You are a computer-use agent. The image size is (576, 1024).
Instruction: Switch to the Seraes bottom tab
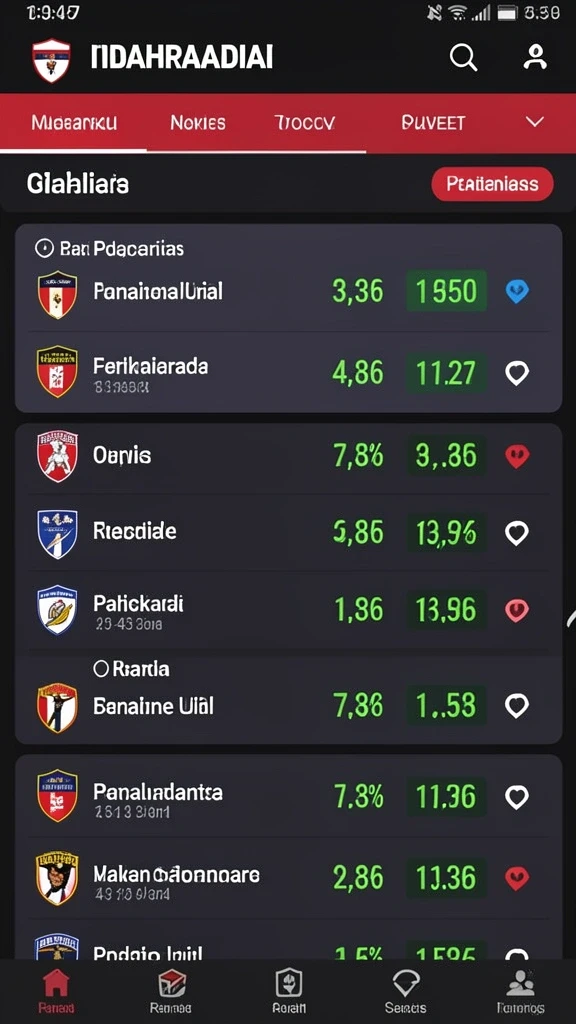point(405,990)
